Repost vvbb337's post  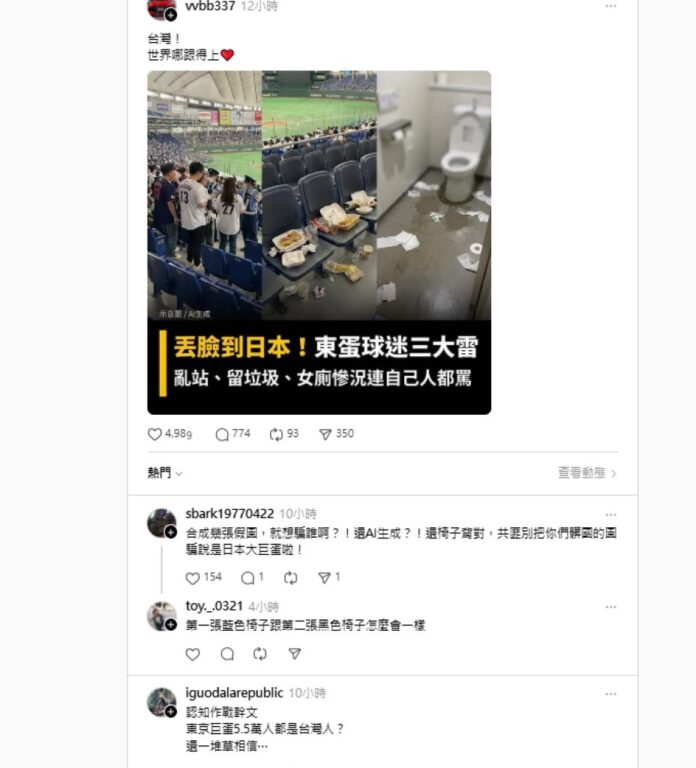[x=277, y=434]
